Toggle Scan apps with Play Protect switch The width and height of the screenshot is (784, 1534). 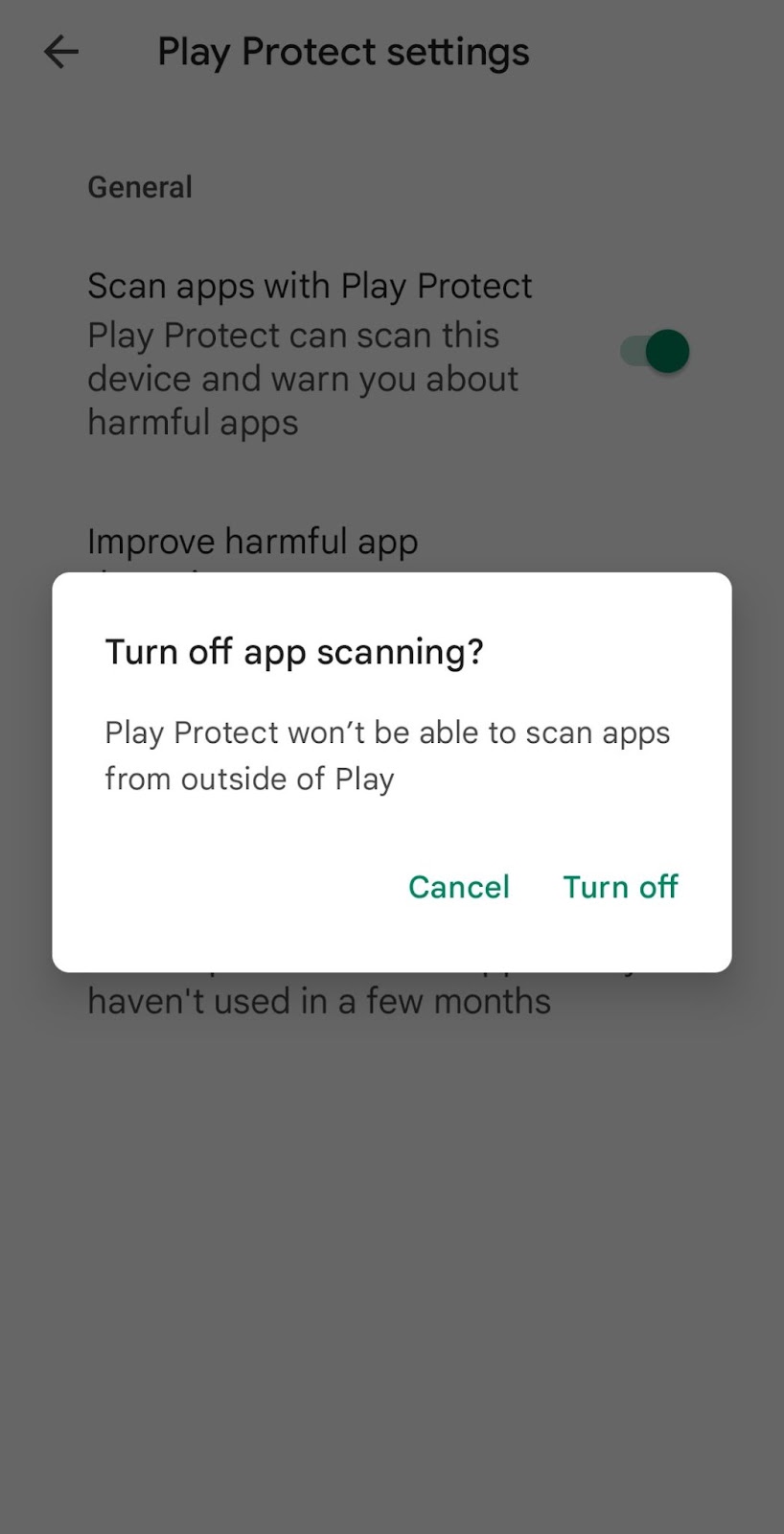pyautogui.click(x=655, y=352)
